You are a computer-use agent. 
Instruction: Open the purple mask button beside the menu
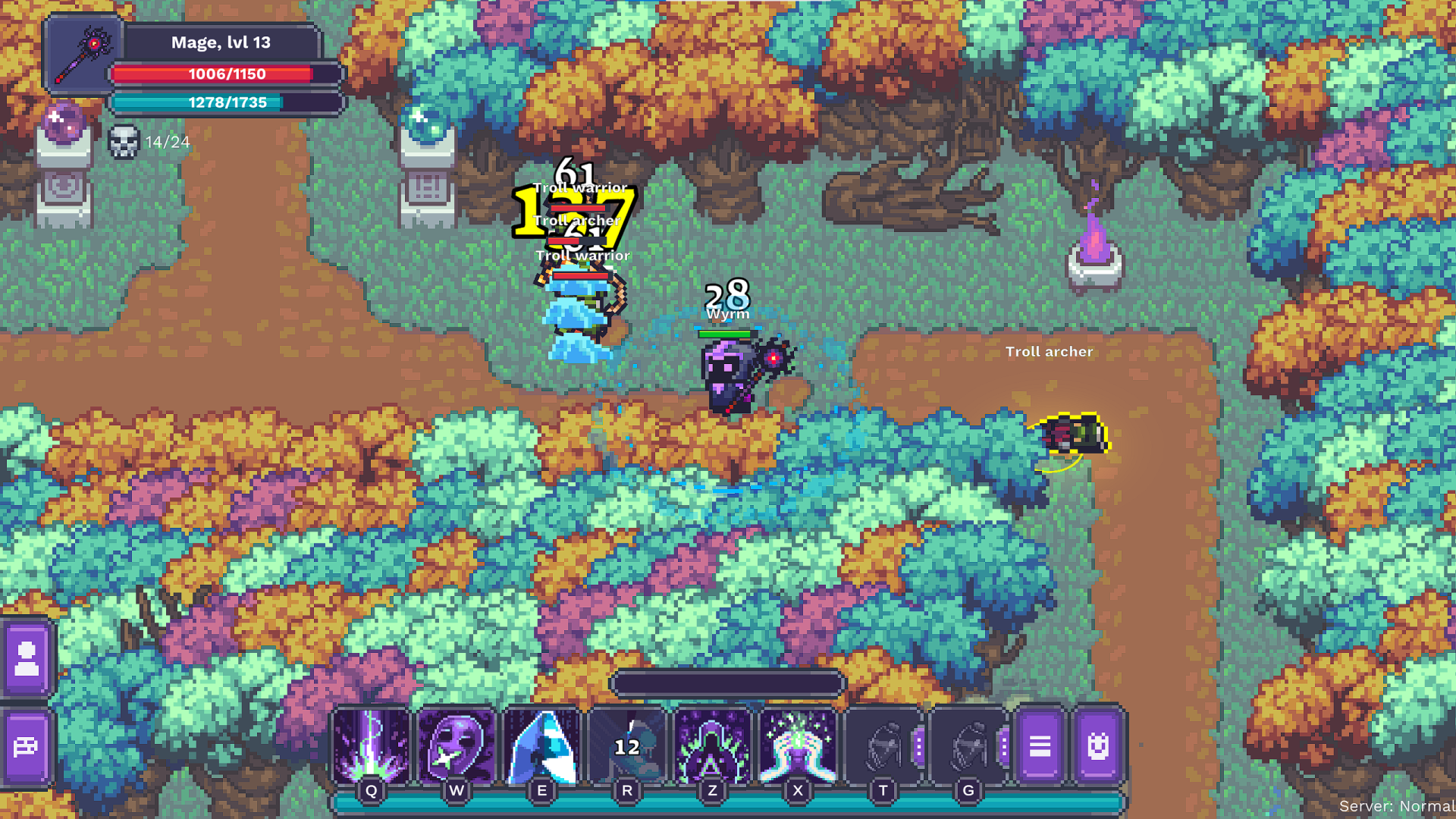[x=1097, y=746]
